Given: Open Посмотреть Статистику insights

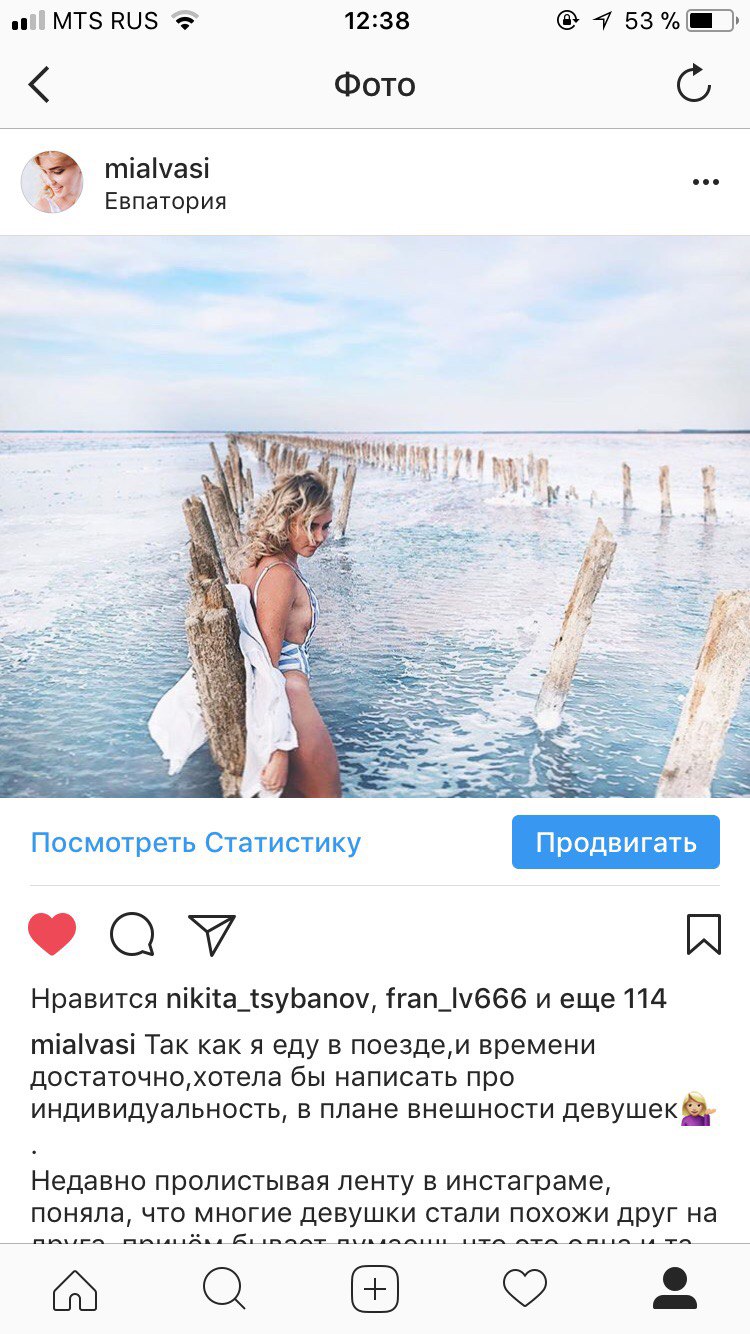Looking at the screenshot, I should [195, 842].
